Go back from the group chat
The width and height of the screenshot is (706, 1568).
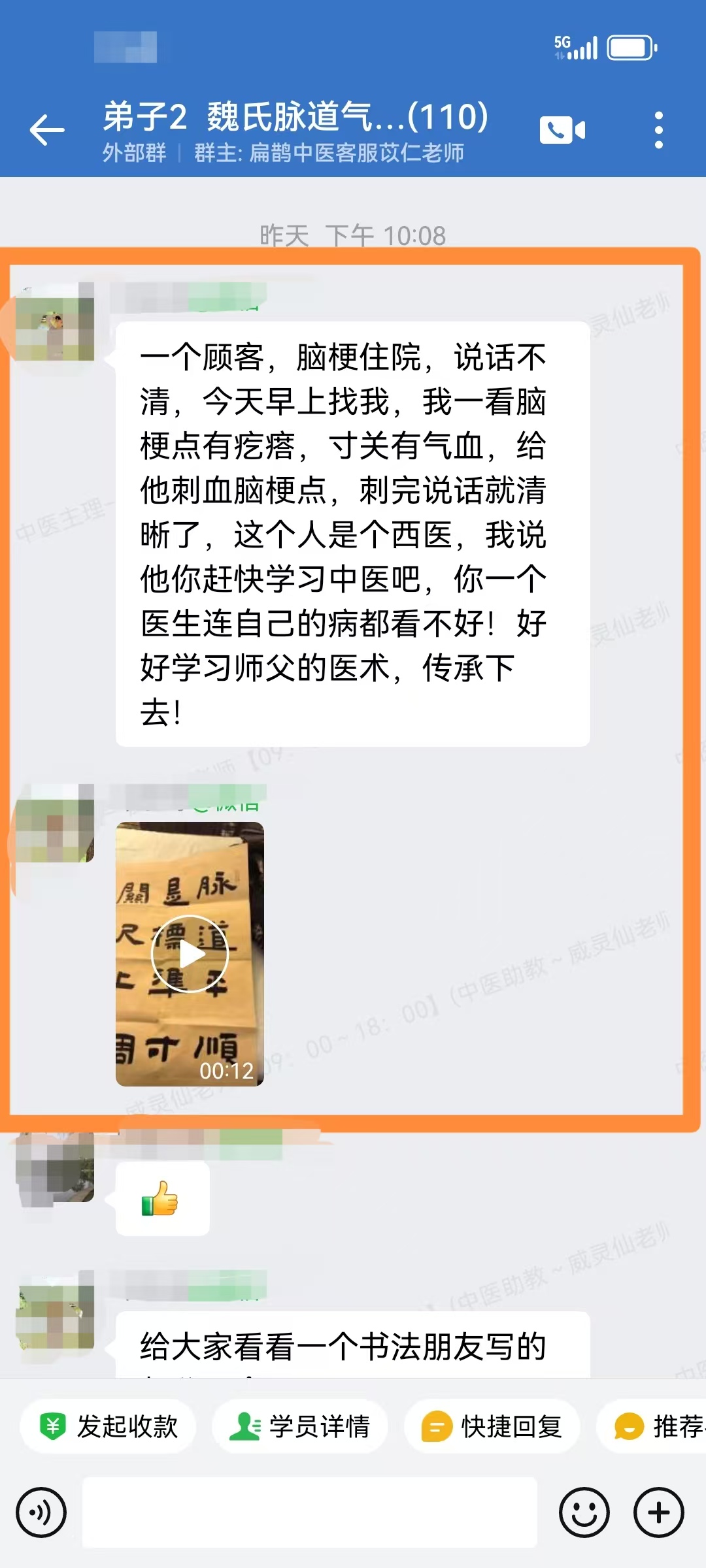tap(47, 129)
